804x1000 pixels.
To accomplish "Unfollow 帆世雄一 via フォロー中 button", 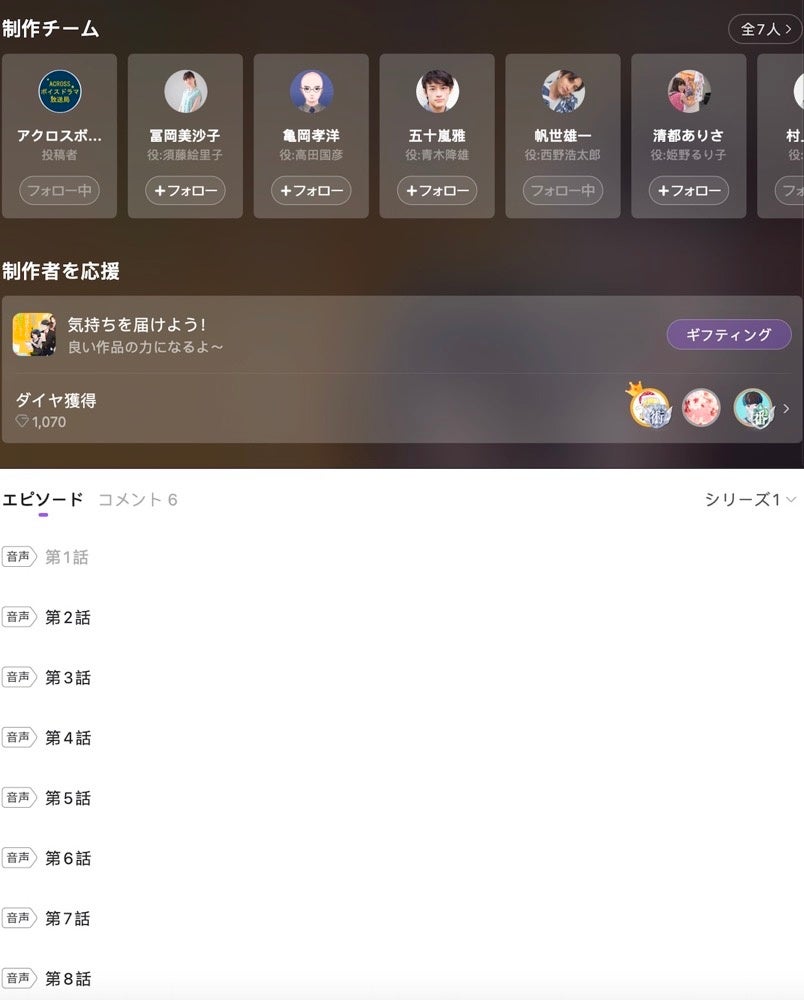I will [563, 190].
